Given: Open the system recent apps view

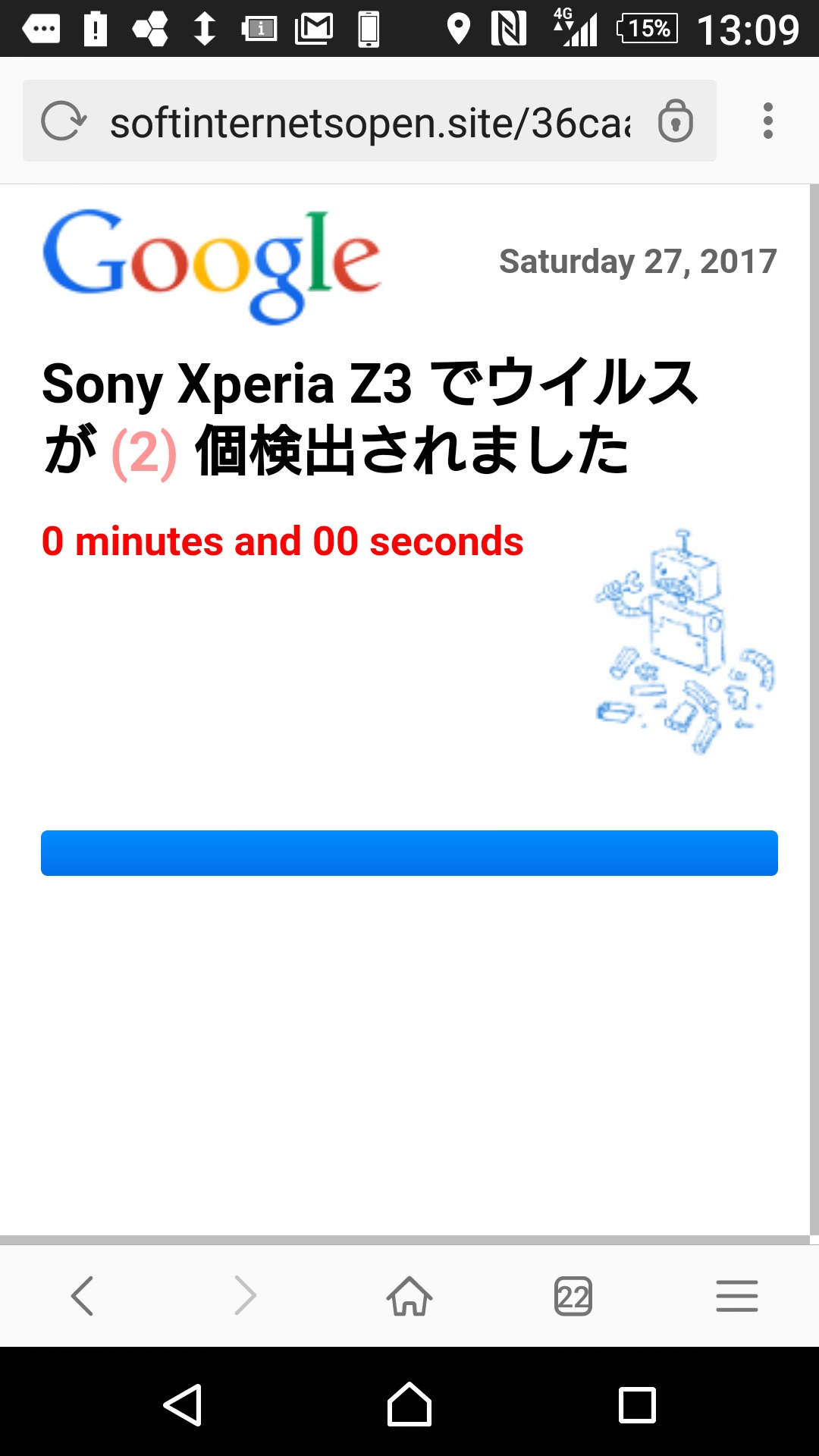Looking at the screenshot, I should (637, 1404).
